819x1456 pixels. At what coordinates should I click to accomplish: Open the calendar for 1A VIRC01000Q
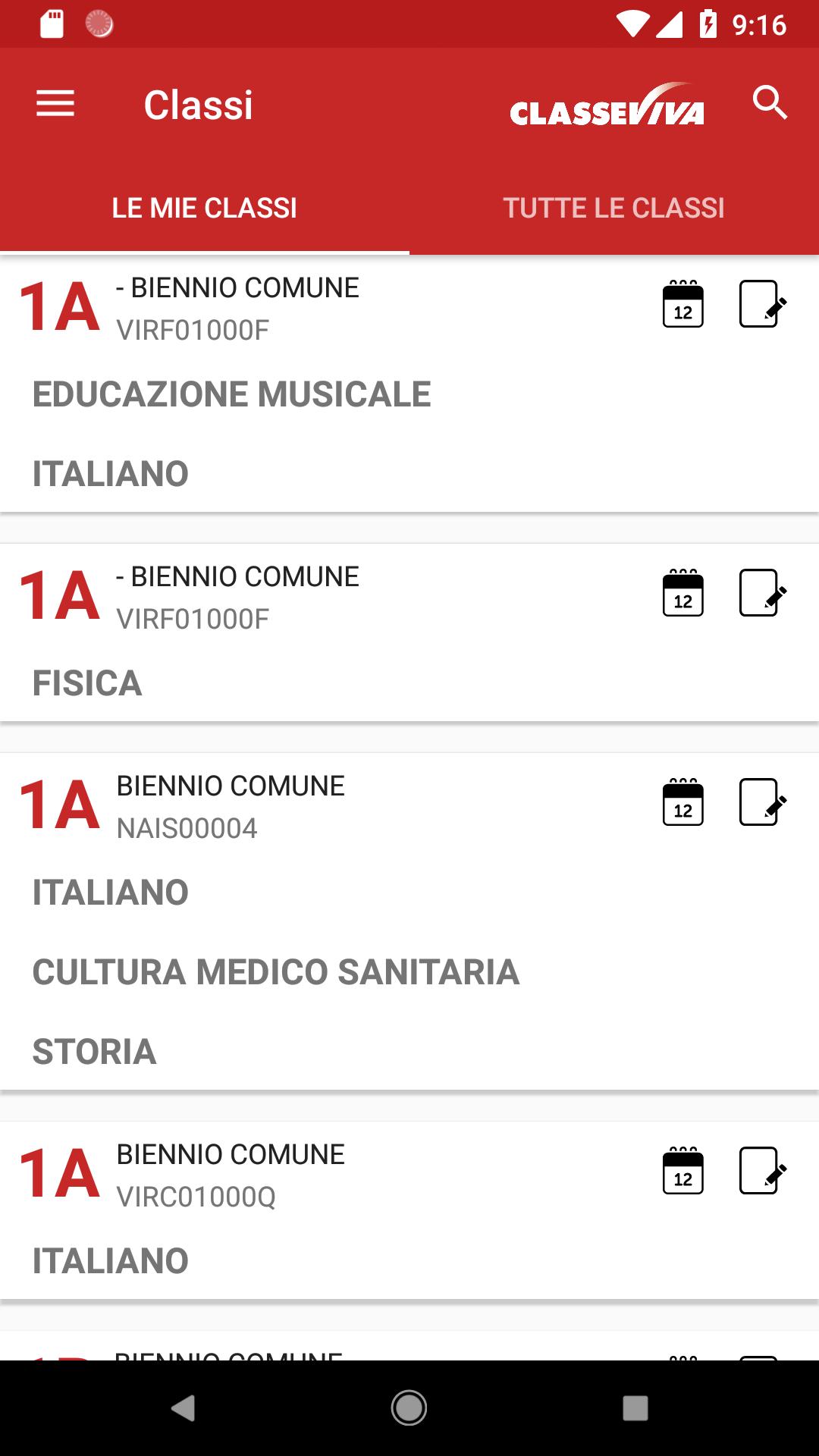pyautogui.click(x=683, y=1172)
